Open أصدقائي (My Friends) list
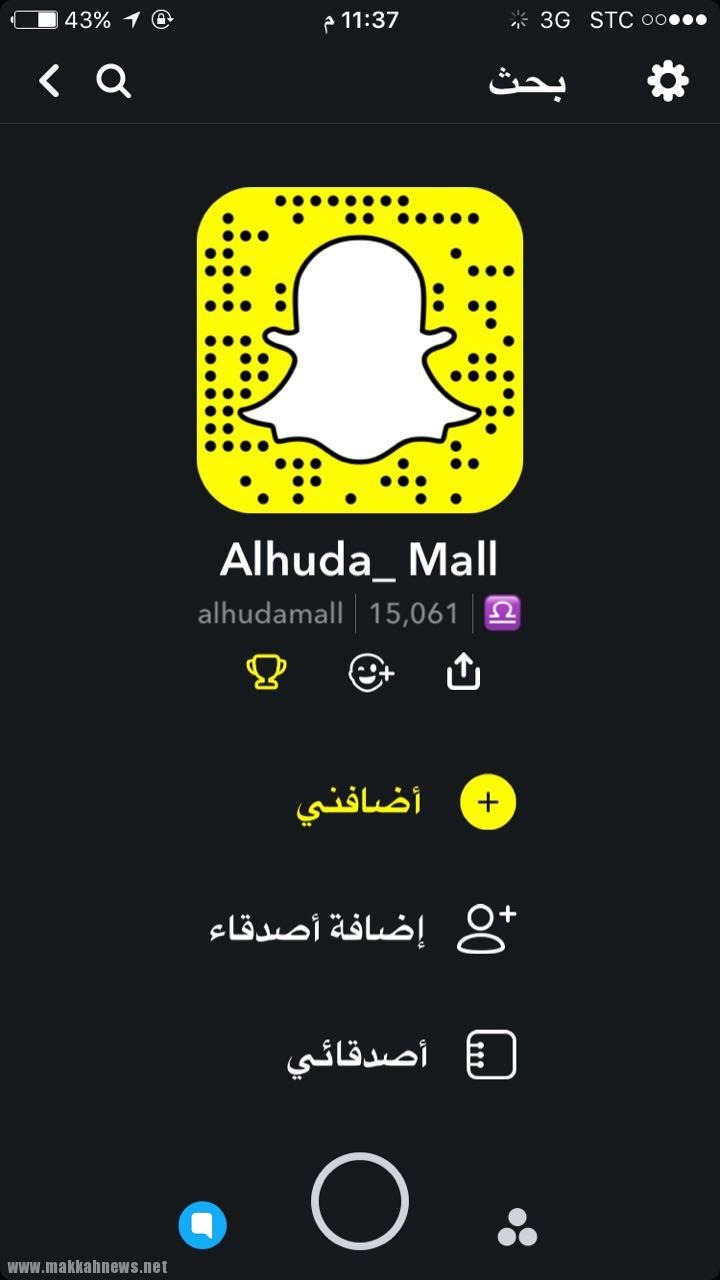 (400, 1055)
